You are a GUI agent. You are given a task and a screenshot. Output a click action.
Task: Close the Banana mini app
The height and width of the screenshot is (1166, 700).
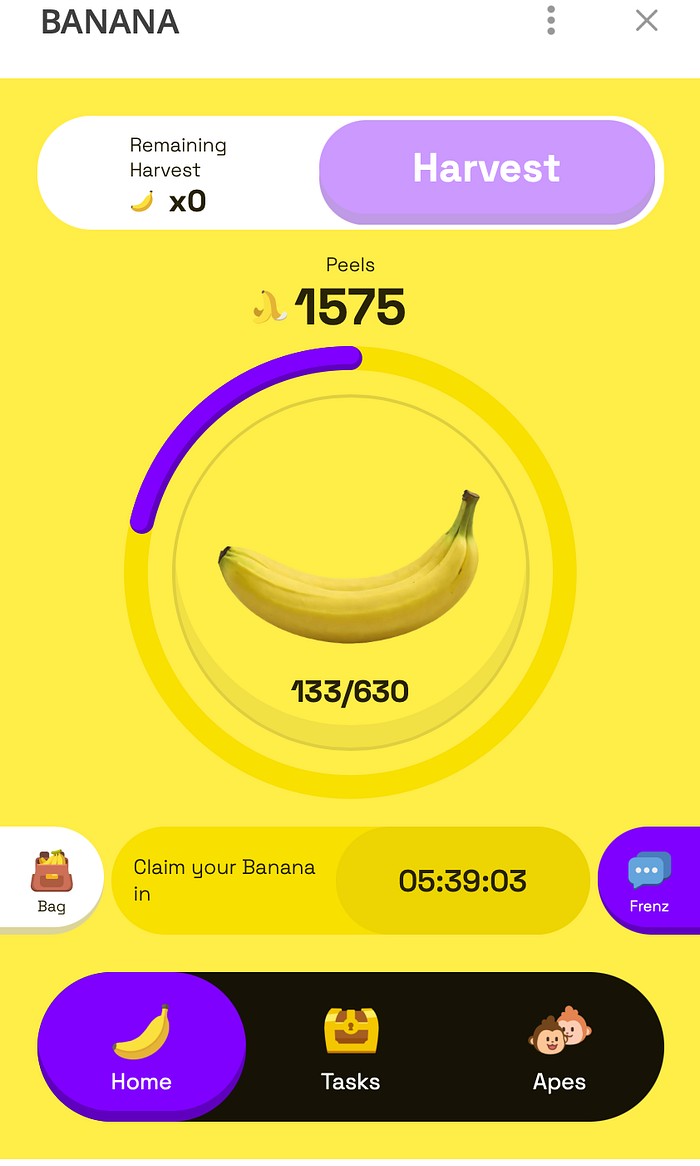point(647,20)
